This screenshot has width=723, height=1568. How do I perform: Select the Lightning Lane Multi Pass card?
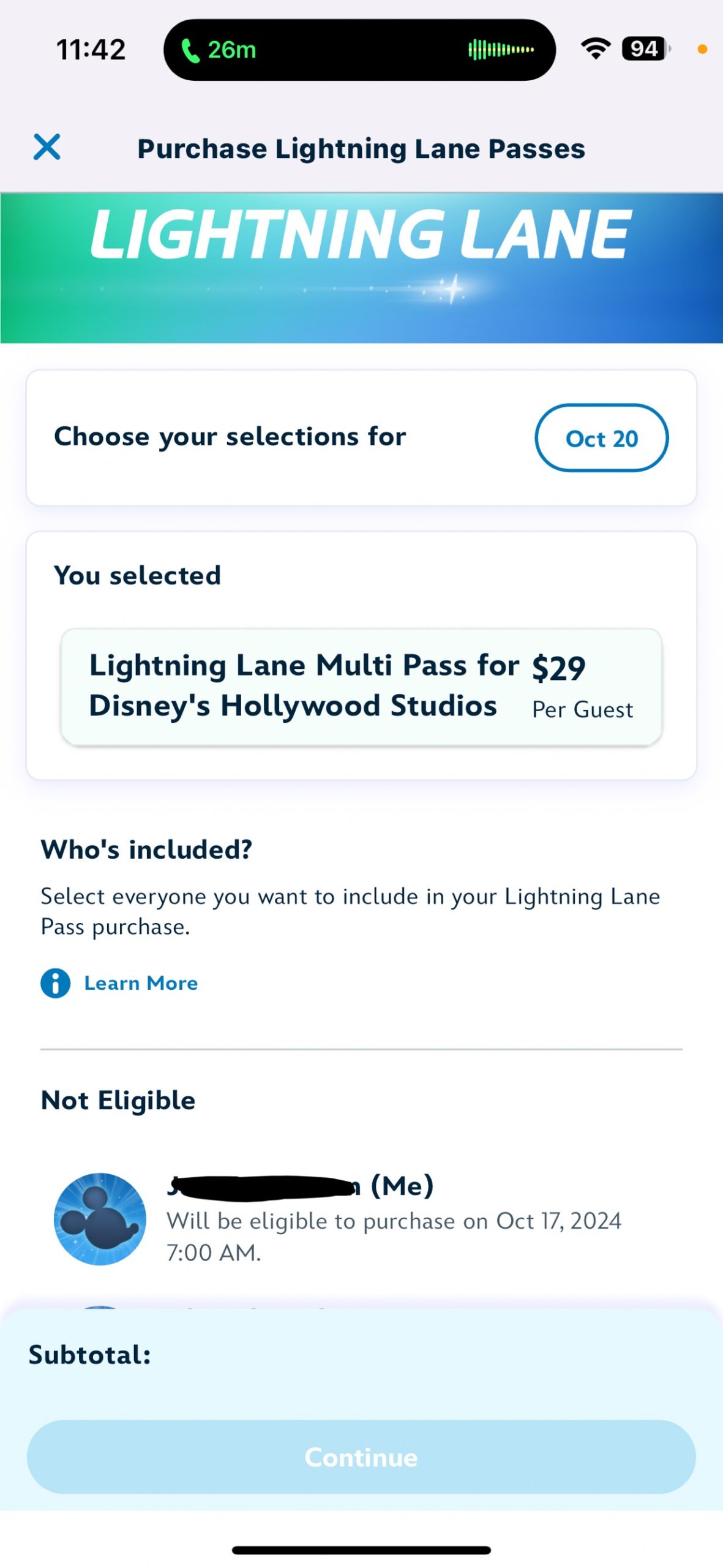coord(361,686)
